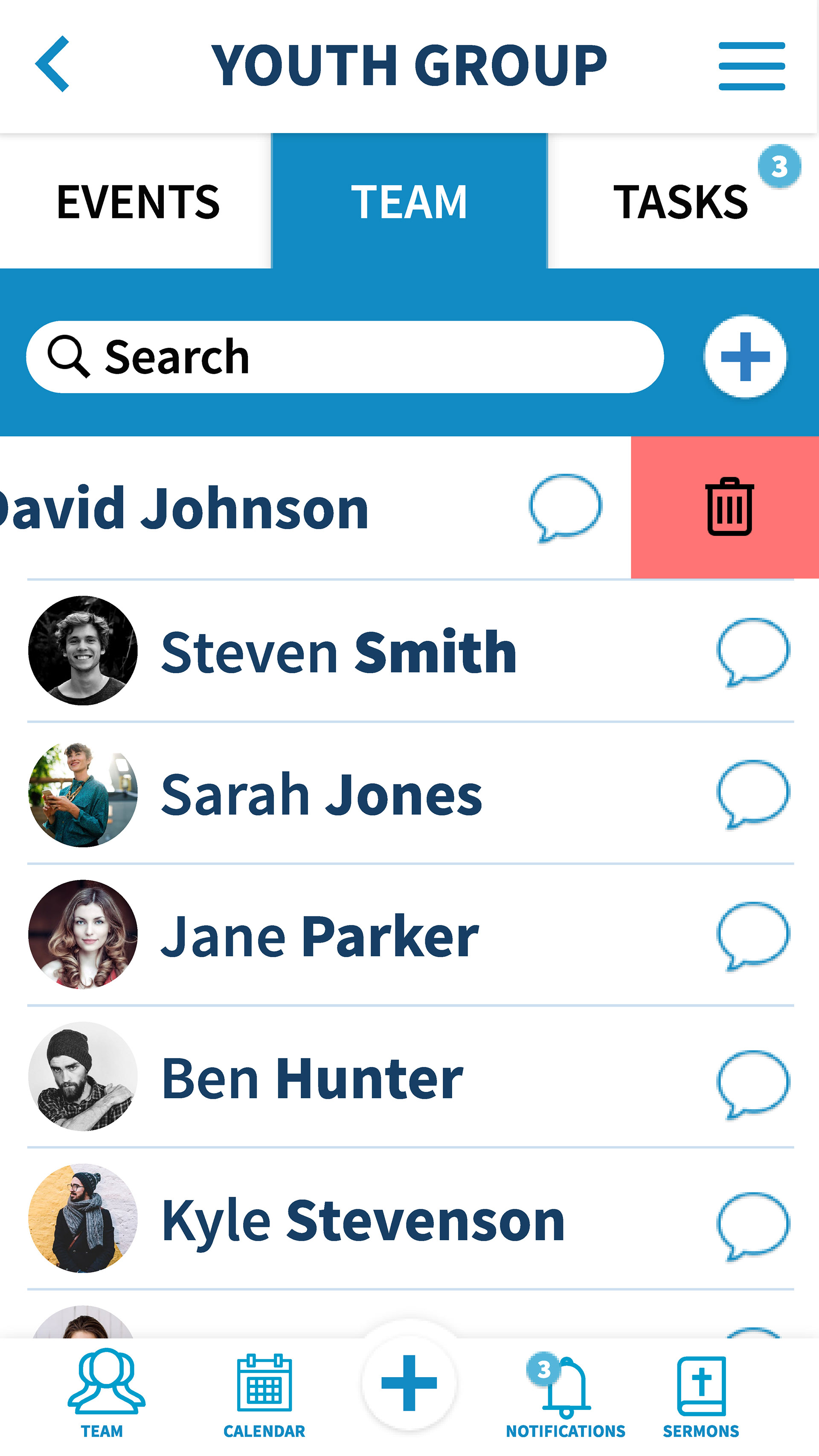
Task: Open Ben Hunter's profile row
Action: pos(410,1077)
